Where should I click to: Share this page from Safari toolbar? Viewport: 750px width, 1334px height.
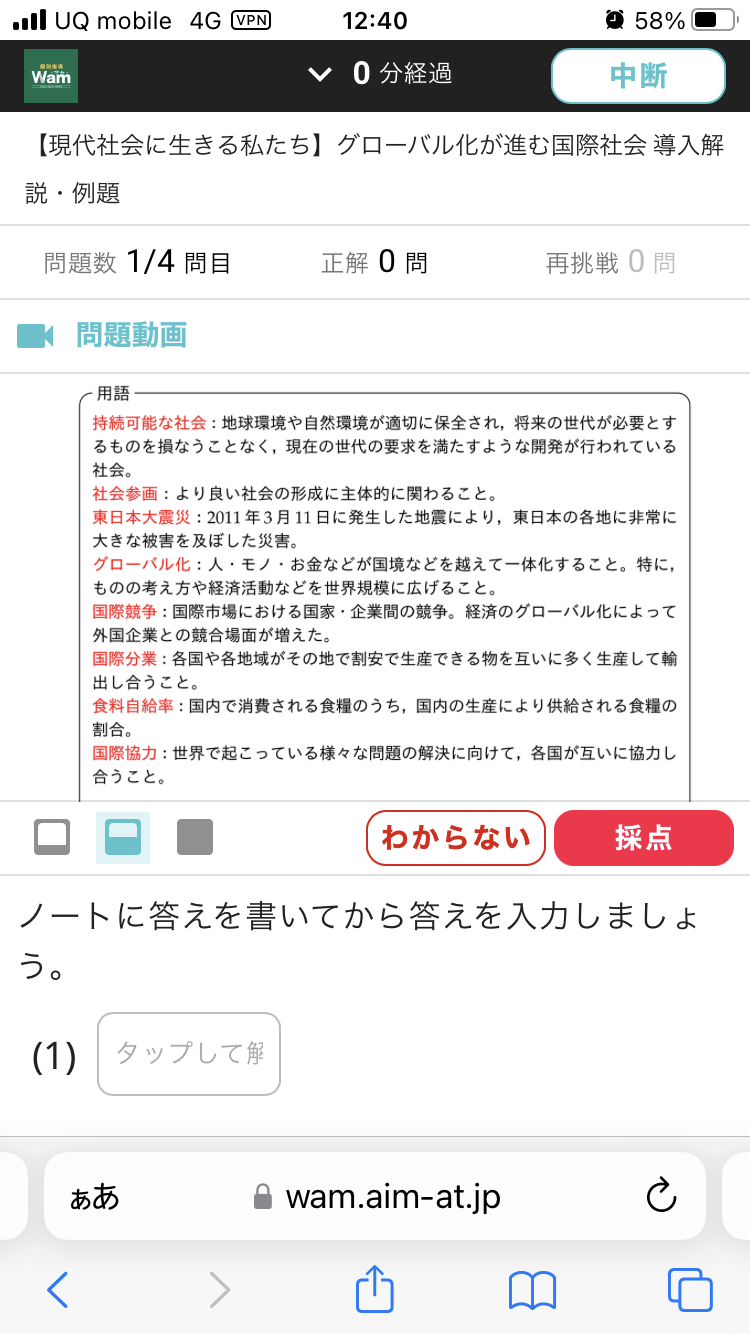375,1288
